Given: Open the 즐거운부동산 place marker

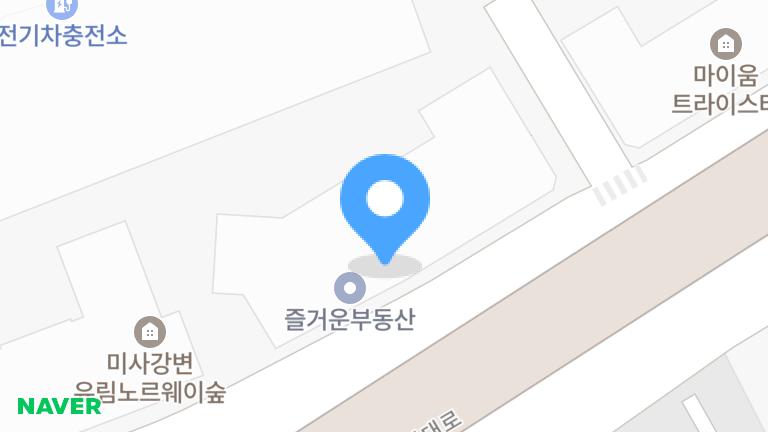Looking at the screenshot, I should pos(350,289).
